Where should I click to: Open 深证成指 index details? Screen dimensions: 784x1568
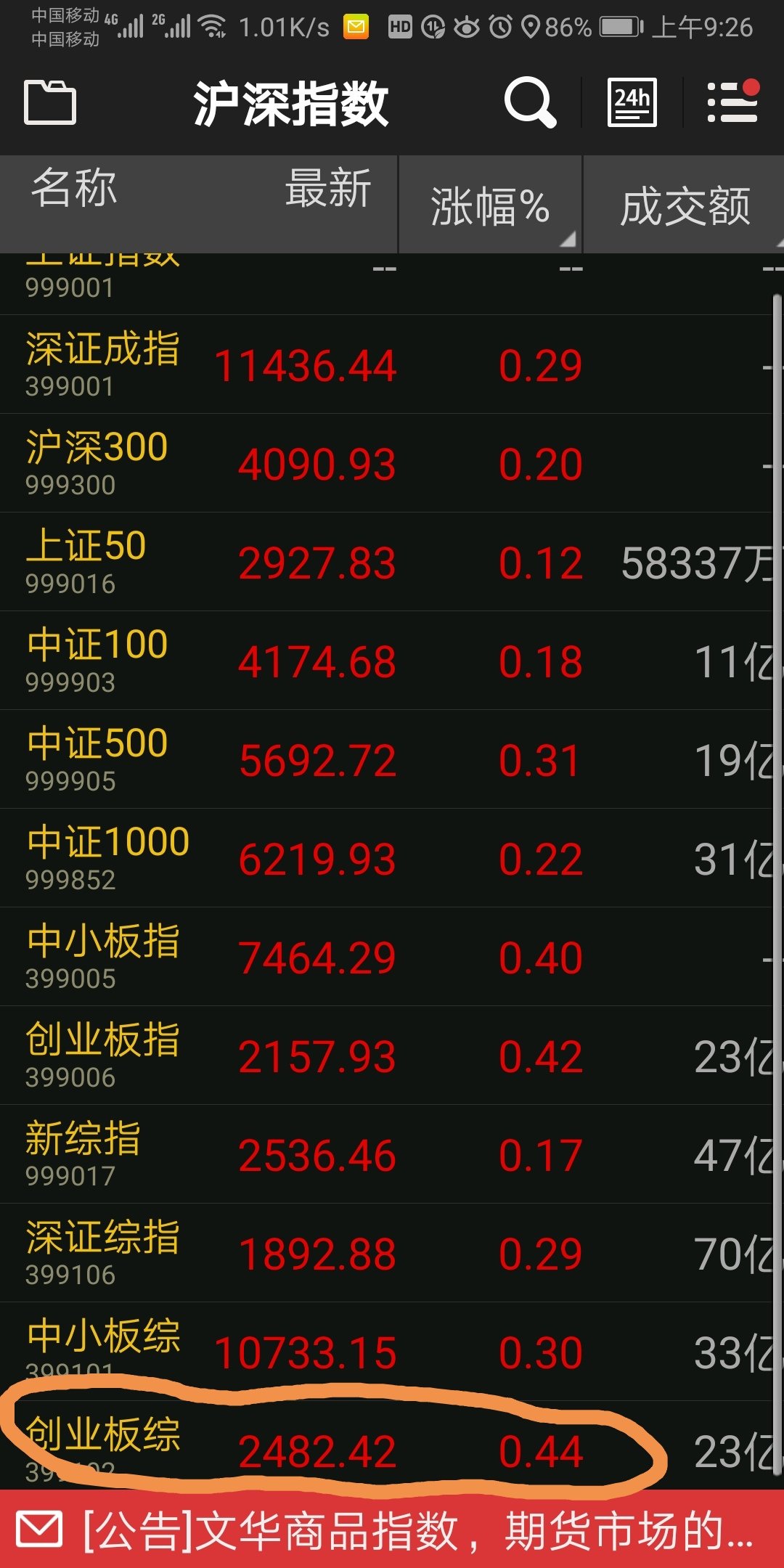[x=102, y=364]
